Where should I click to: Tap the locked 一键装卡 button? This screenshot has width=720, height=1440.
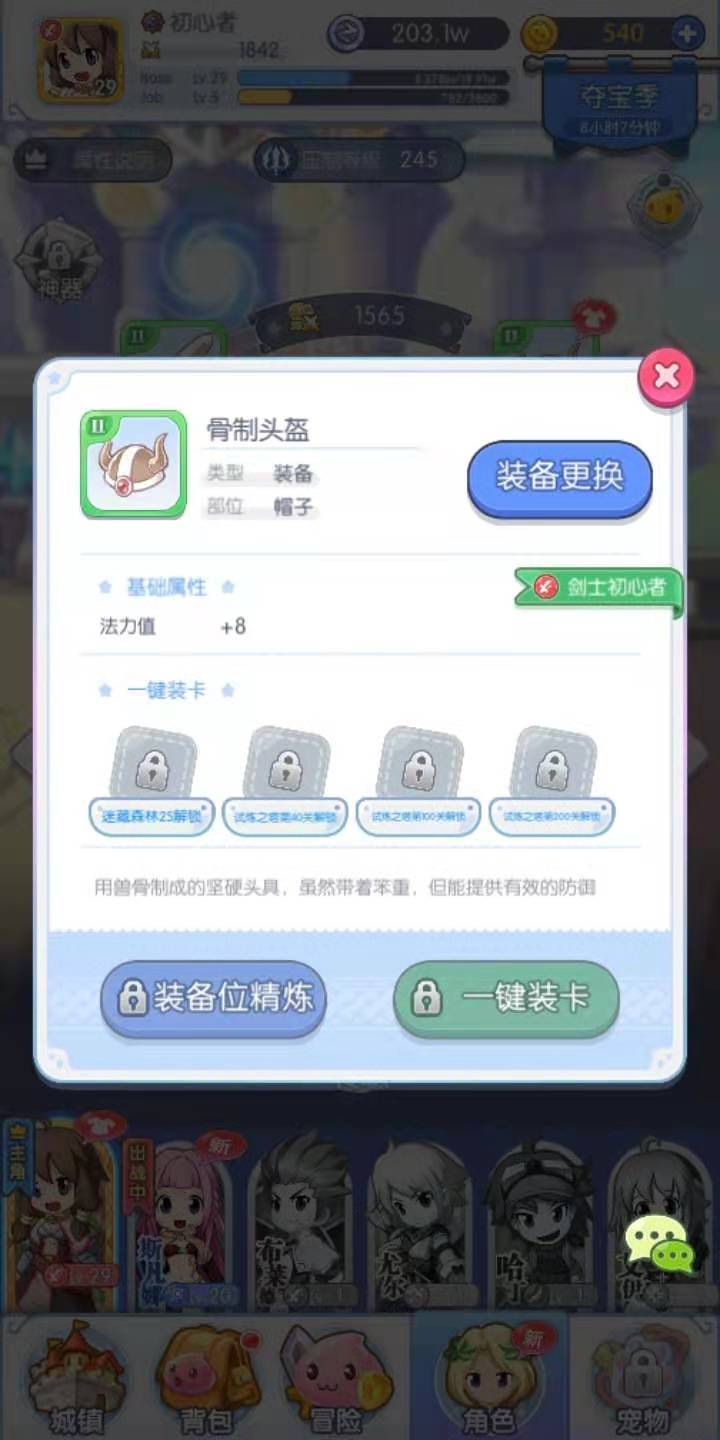click(506, 997)
